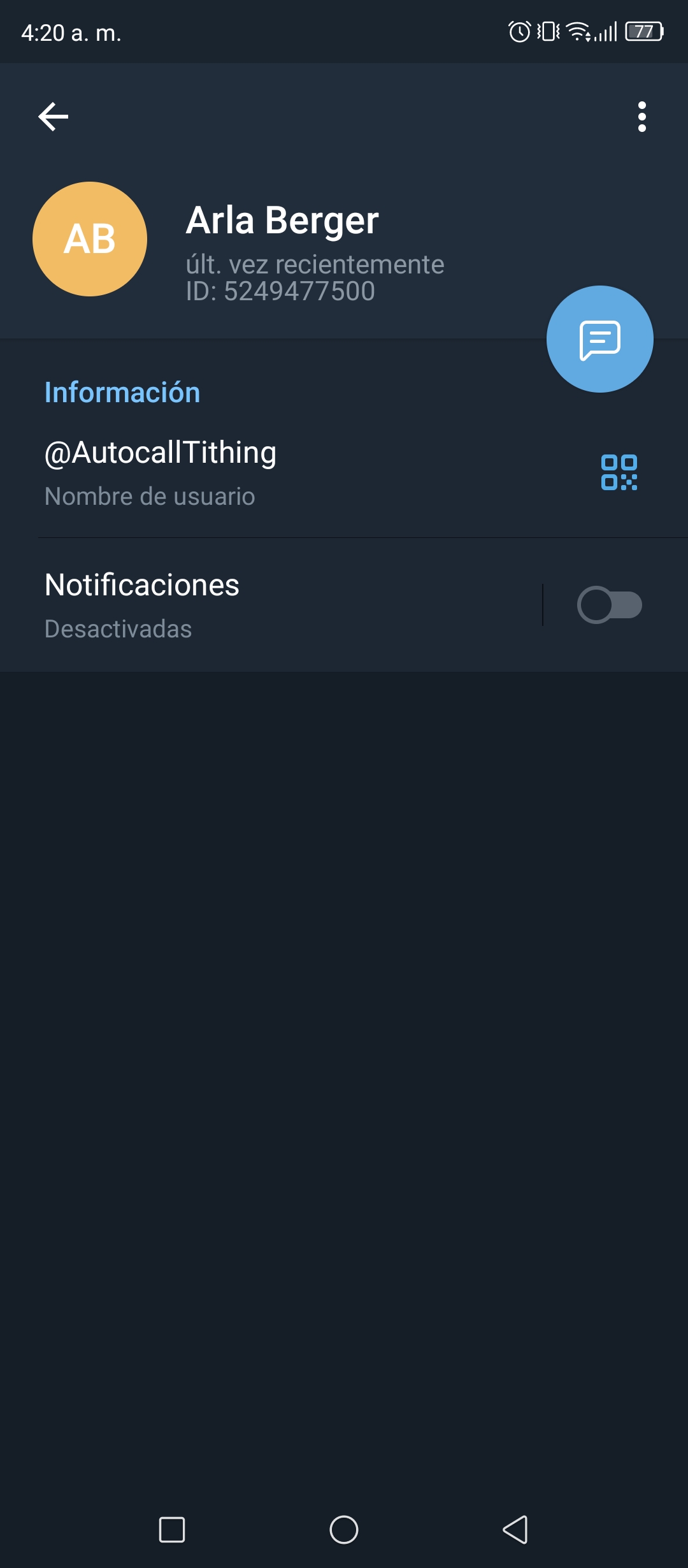688x1568 pixels.
Task: Toggle the notifications switch on
Action: [x=610, y=605]
